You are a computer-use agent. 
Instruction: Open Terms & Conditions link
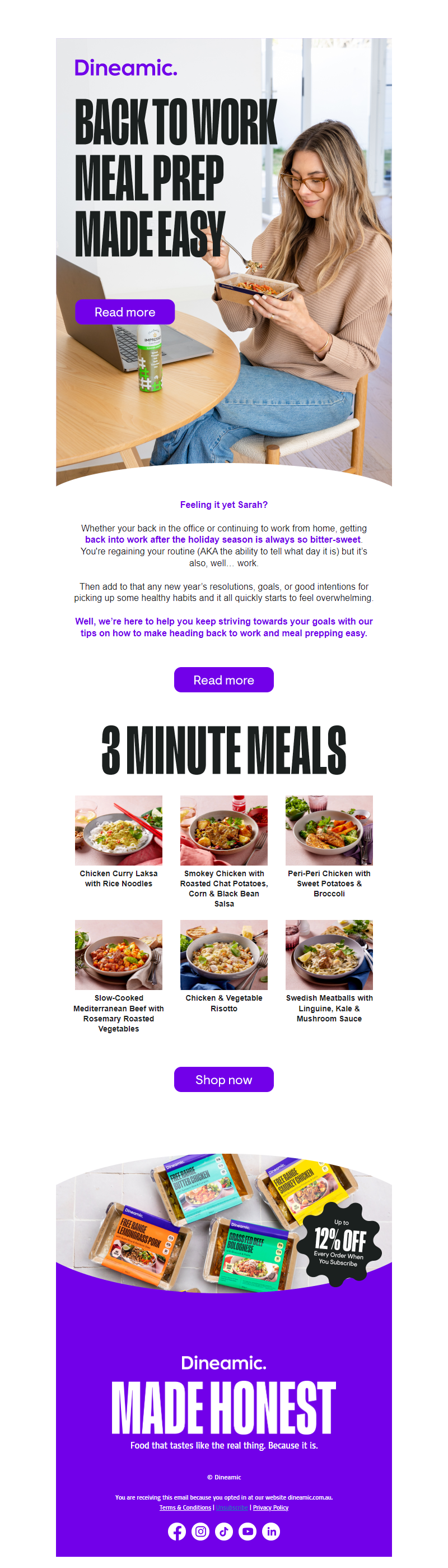(185, 1507)
